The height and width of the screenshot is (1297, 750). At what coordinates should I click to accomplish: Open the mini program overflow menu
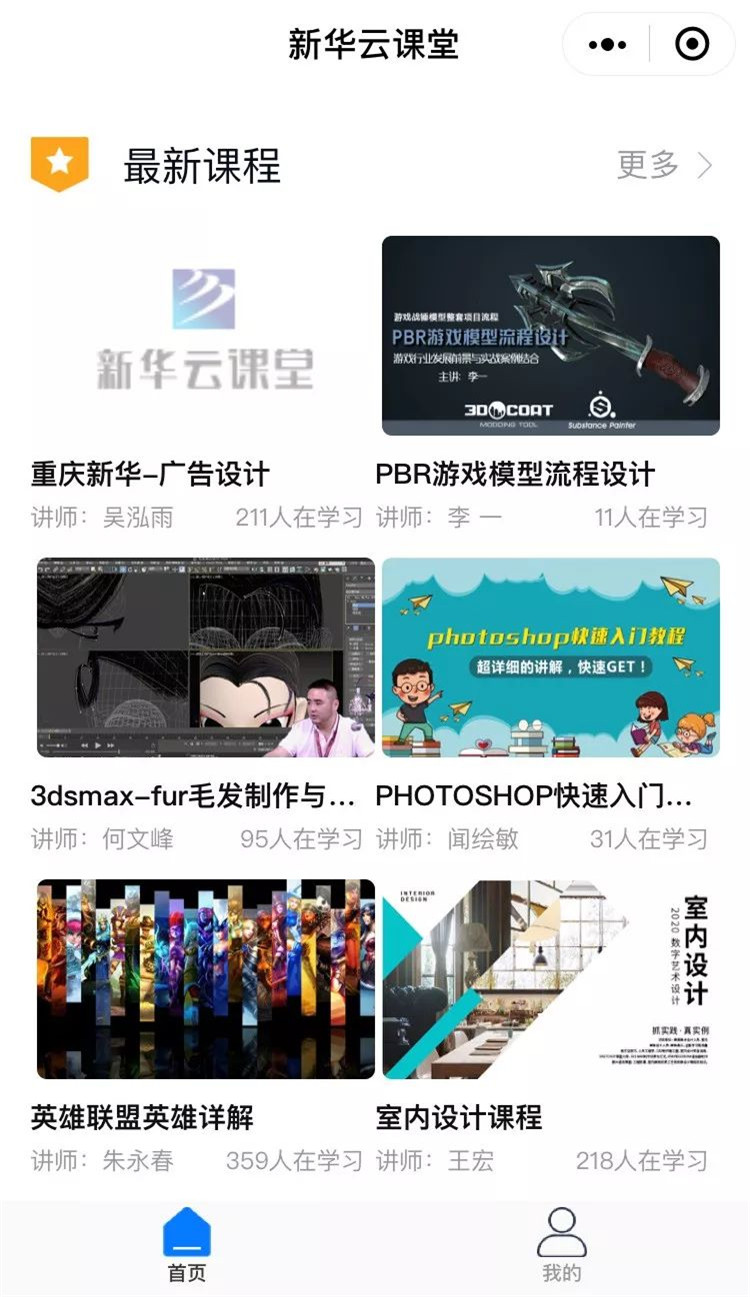(x=607, y=45)
